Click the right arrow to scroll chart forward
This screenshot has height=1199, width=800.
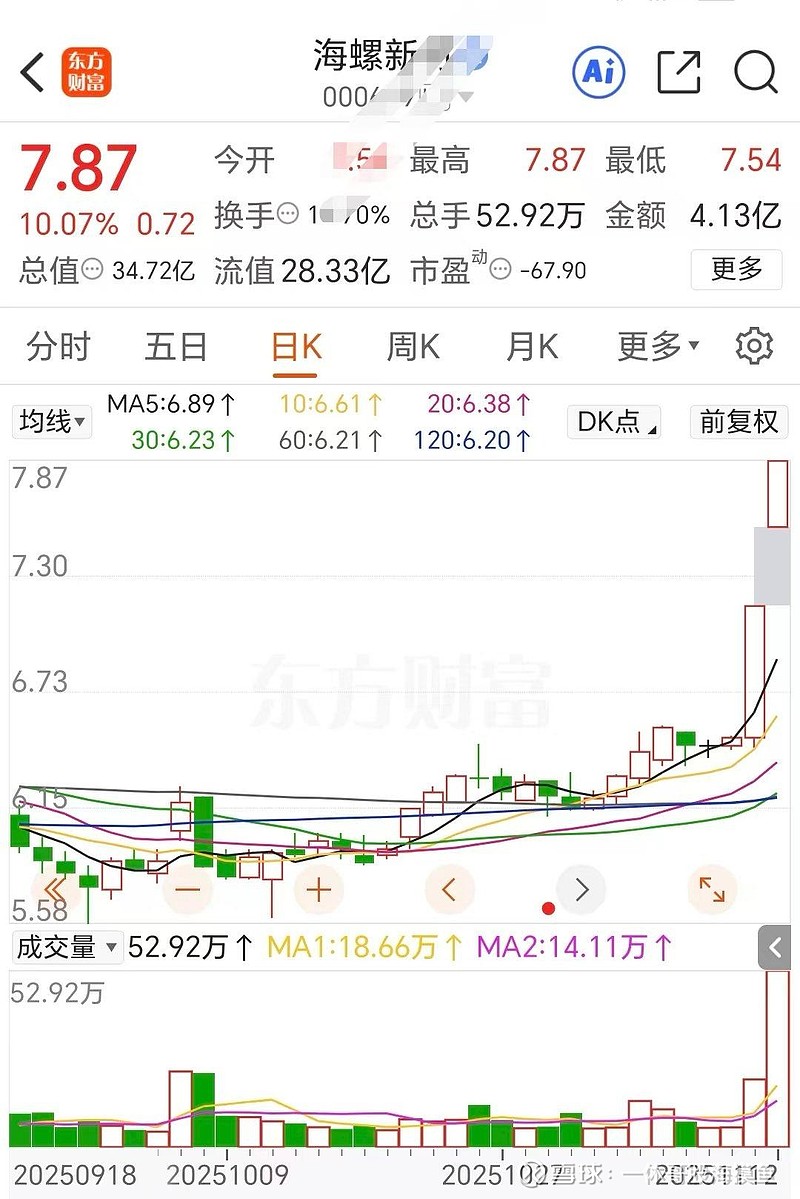pyautogui.click(x=581, y=888)
